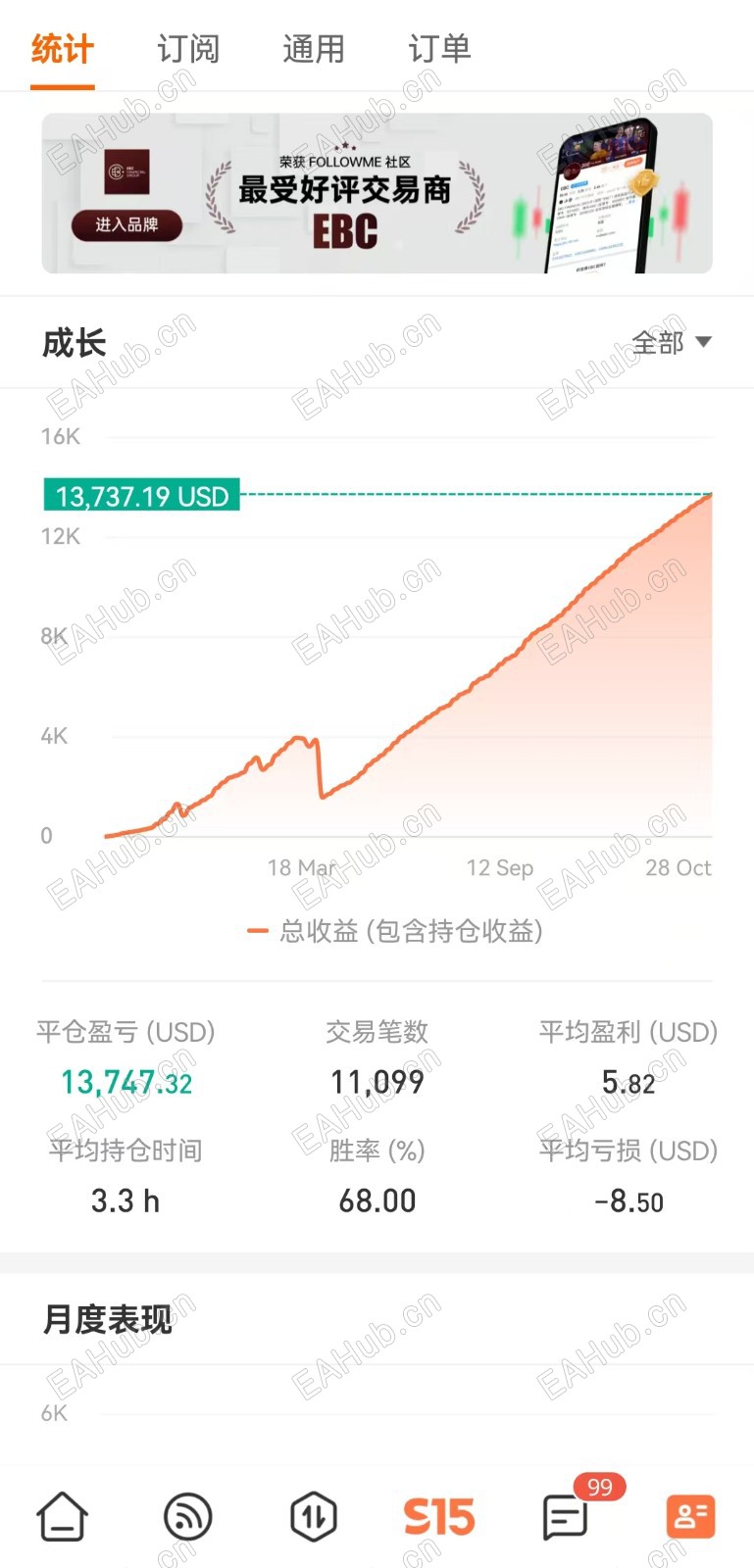754x1568 pixels.
Task: Open the Home tab in bottom navigation
Action: pyautogui.click(x=62, y=1515)
